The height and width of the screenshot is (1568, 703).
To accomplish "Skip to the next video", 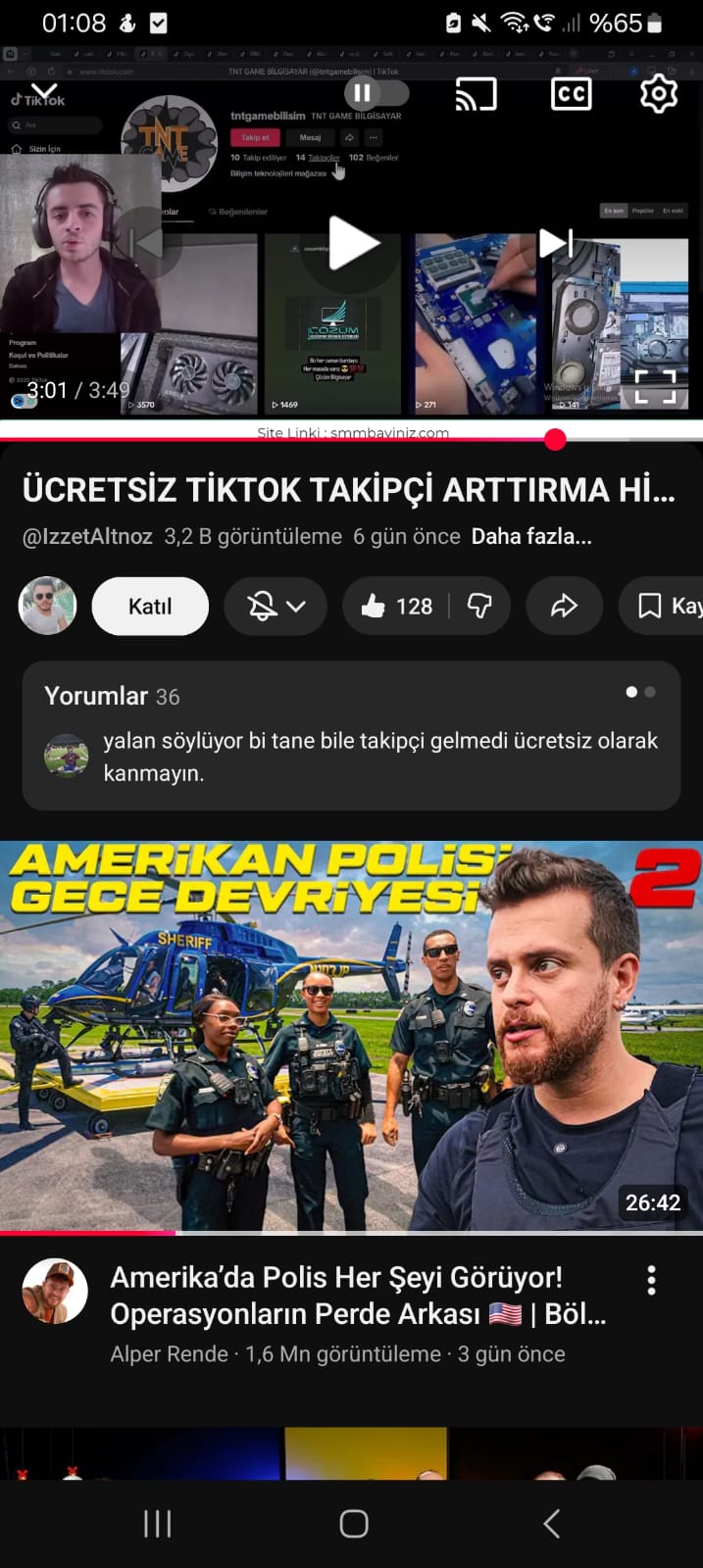I will tap(556, 243).
